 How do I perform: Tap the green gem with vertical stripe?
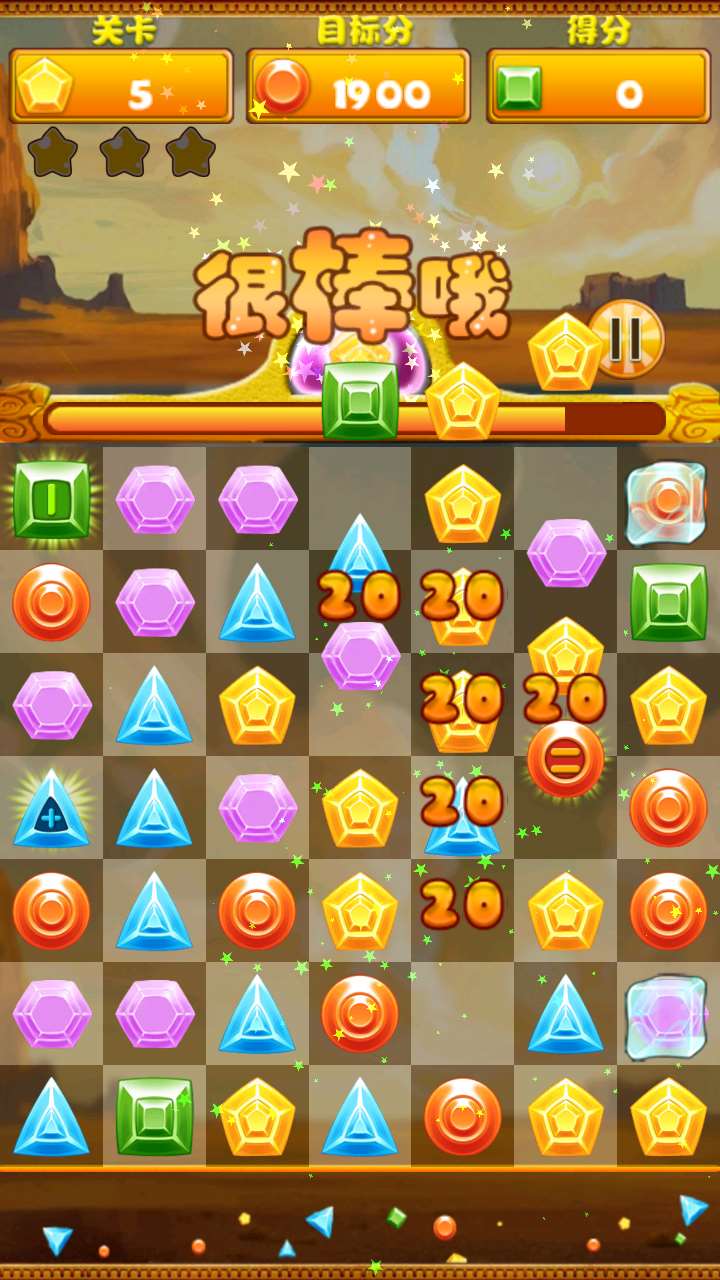tap(51, 498)
